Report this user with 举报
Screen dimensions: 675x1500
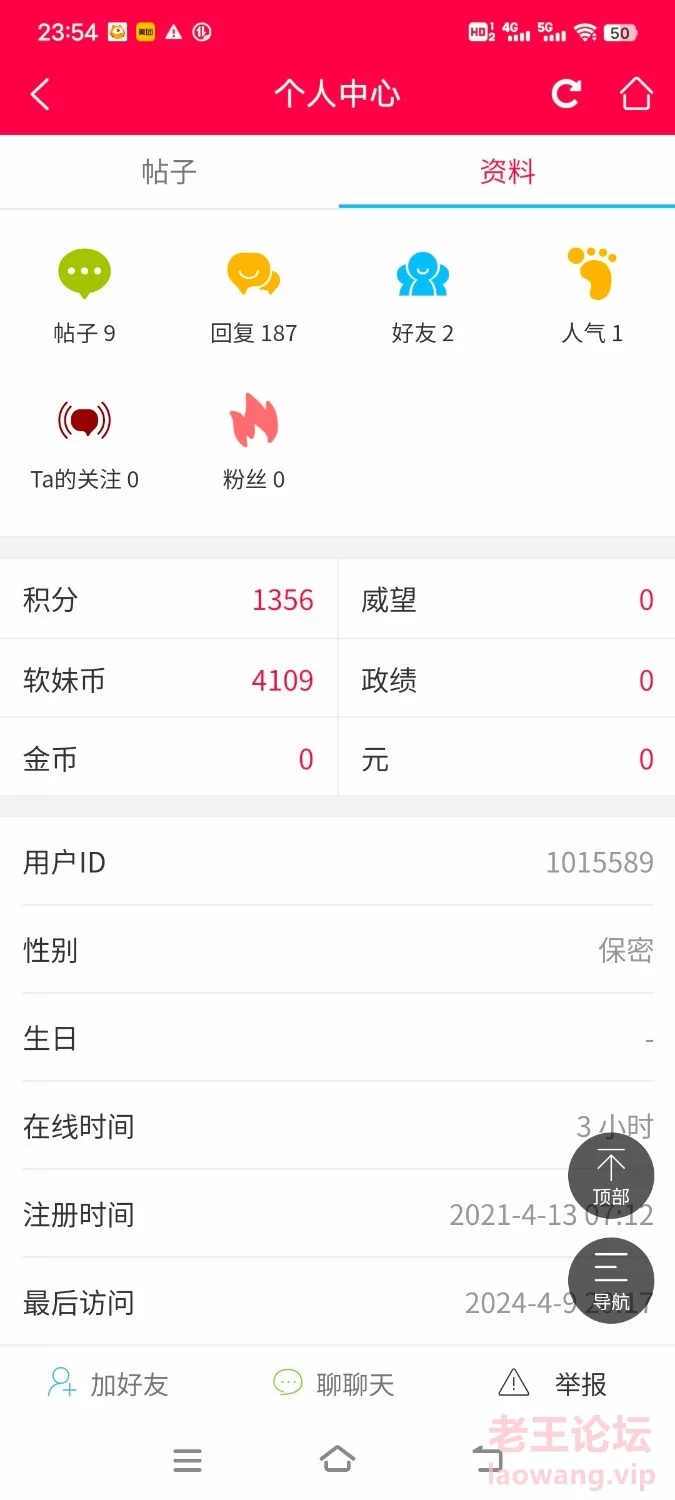point(553,1384)
